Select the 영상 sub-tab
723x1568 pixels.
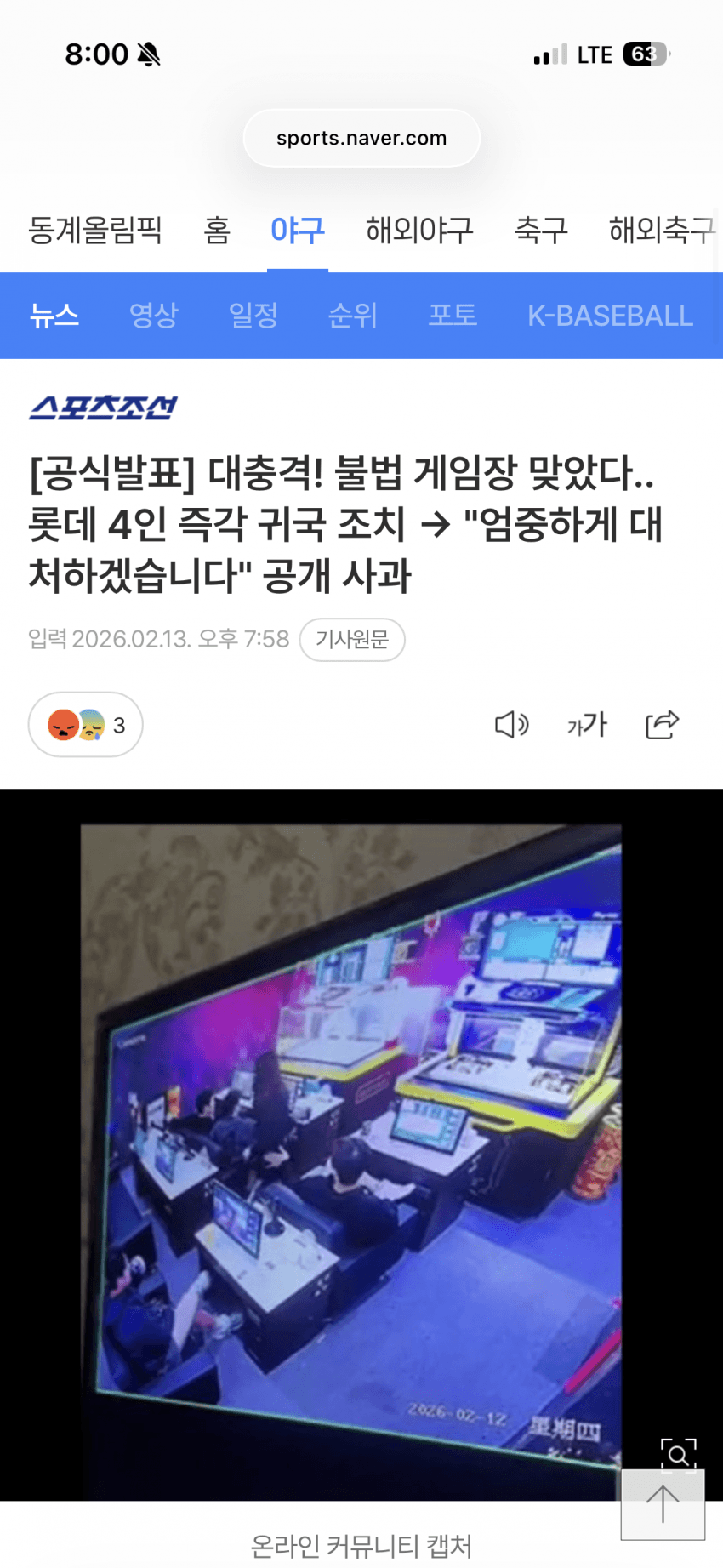(153, 316)
